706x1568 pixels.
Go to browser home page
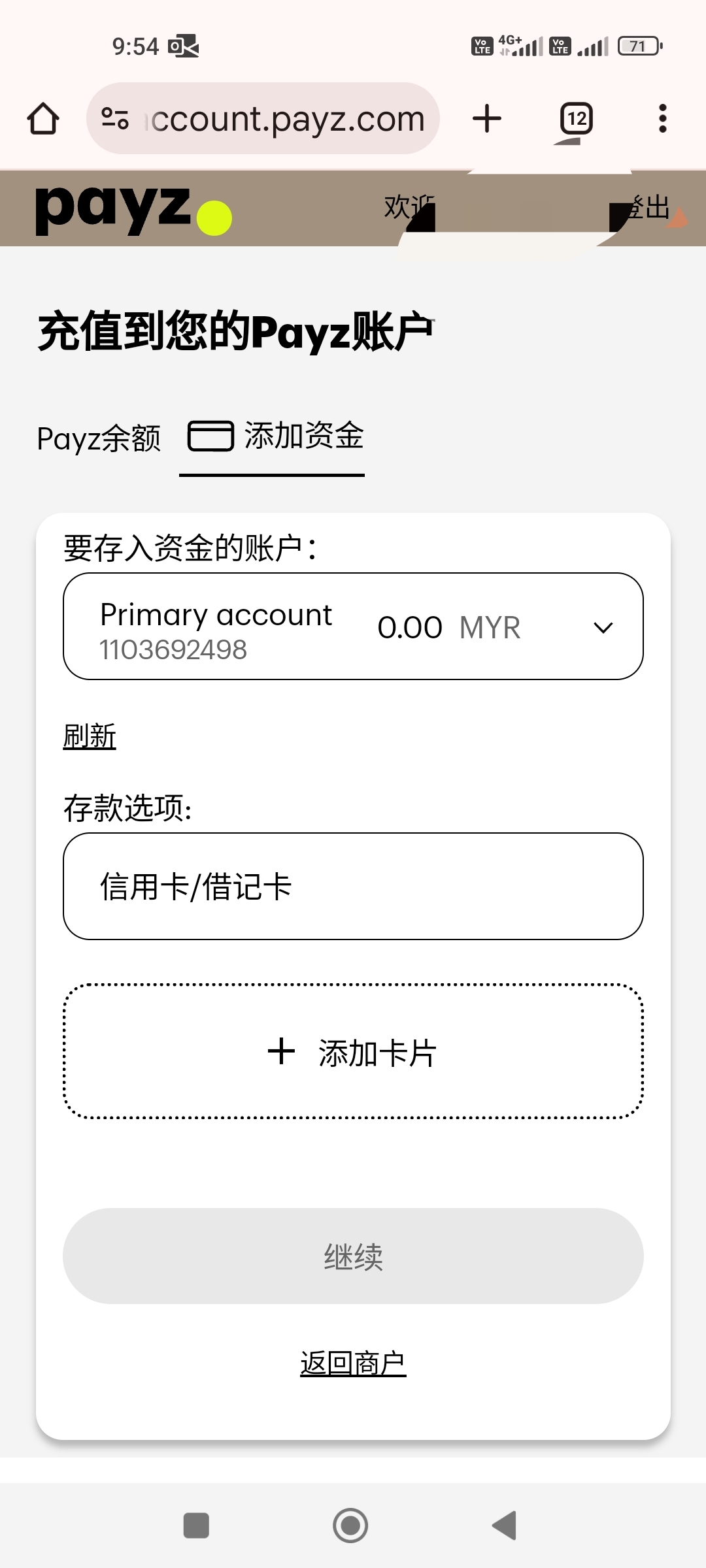(43, 119)
